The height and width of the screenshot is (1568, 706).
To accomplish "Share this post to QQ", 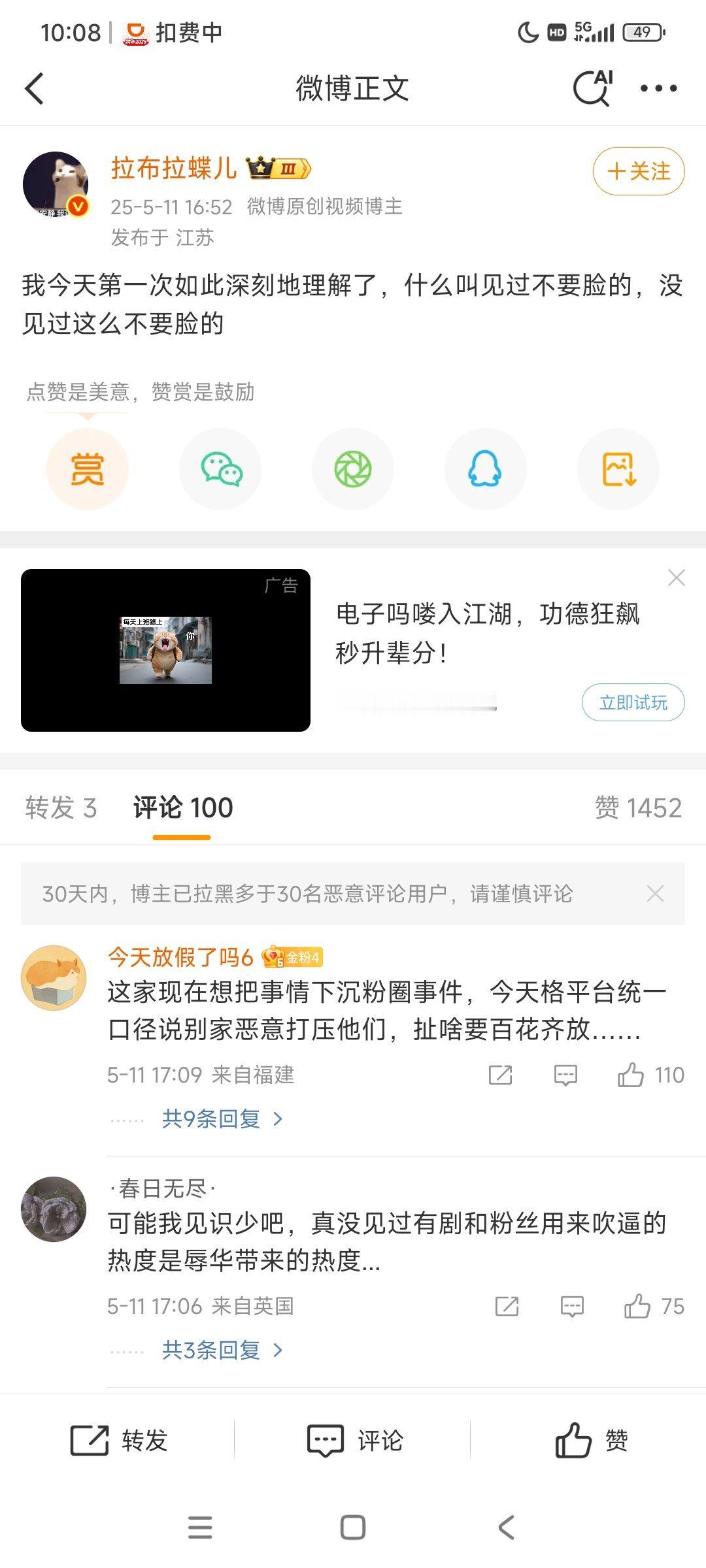I will click(x=485, y=469).
